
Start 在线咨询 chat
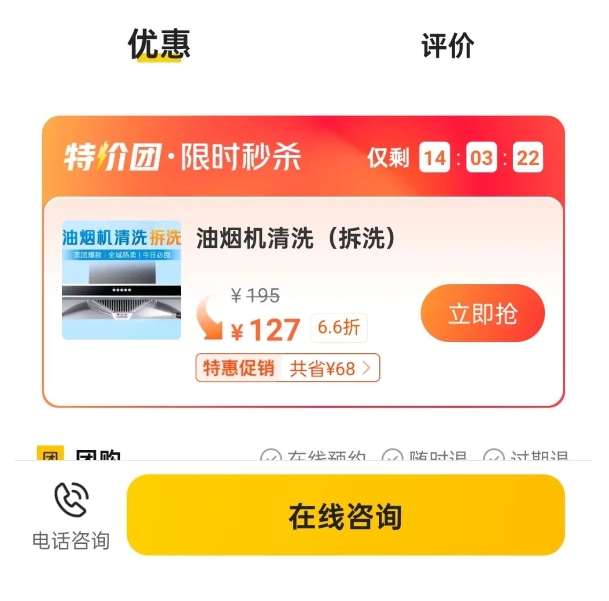345,516
